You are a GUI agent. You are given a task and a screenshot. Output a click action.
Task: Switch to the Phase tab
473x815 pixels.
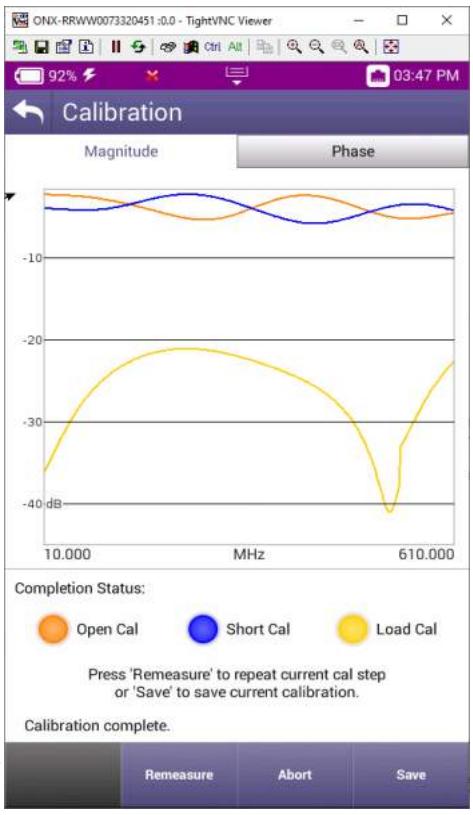(x=353, y=151)
